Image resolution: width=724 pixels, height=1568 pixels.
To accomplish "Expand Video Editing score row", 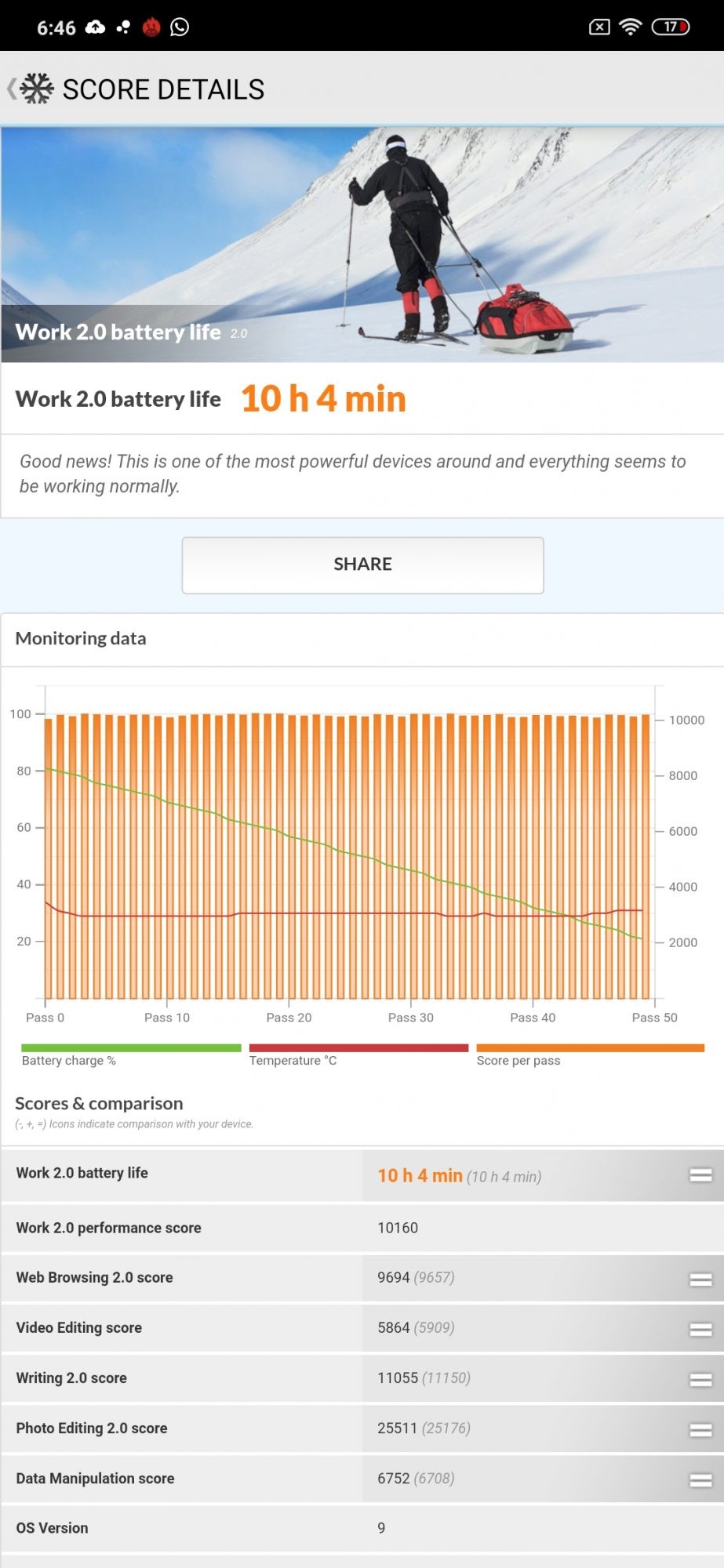I will point(700,1329).
